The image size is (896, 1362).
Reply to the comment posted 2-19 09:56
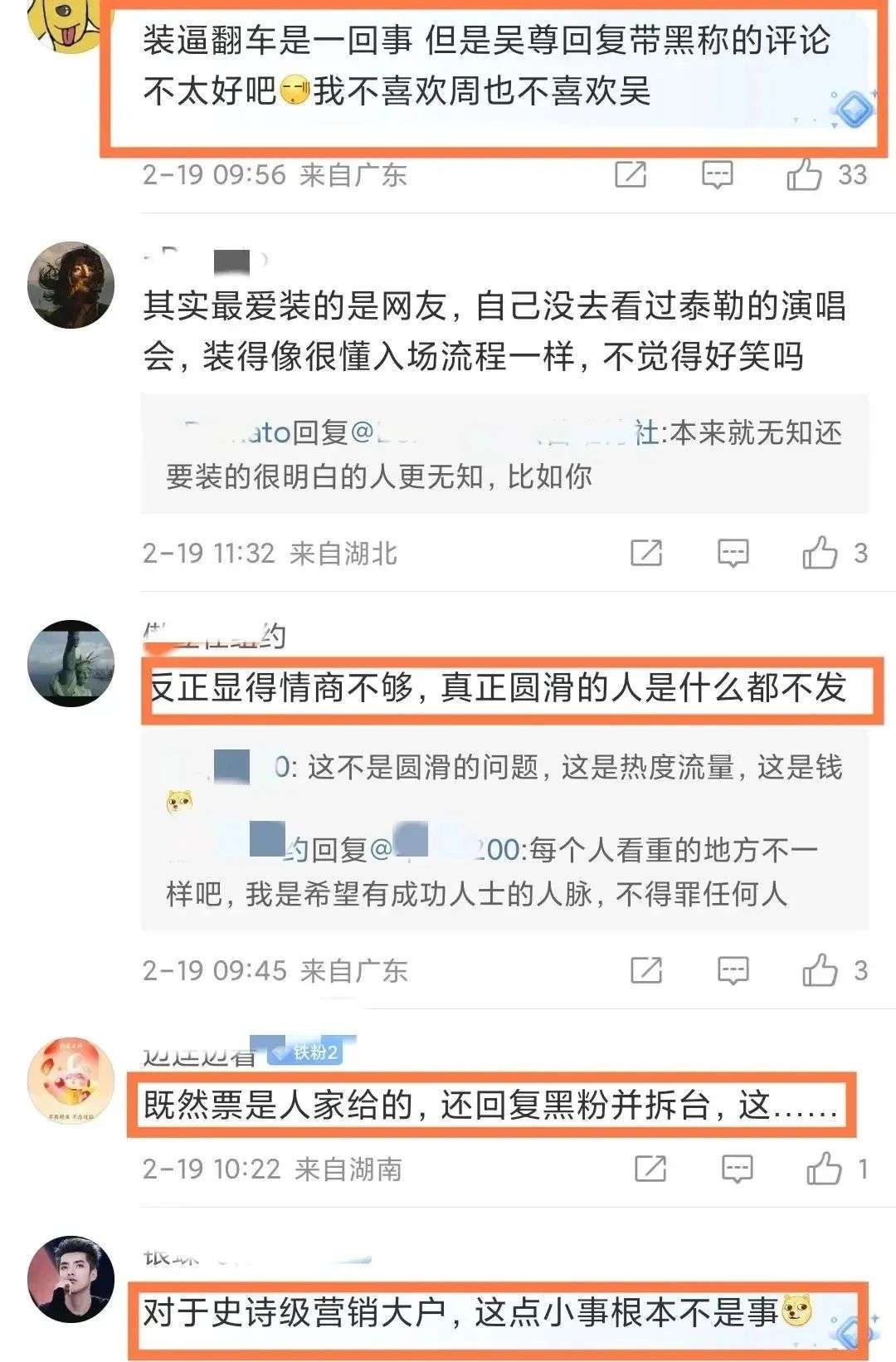coord(717,174)
